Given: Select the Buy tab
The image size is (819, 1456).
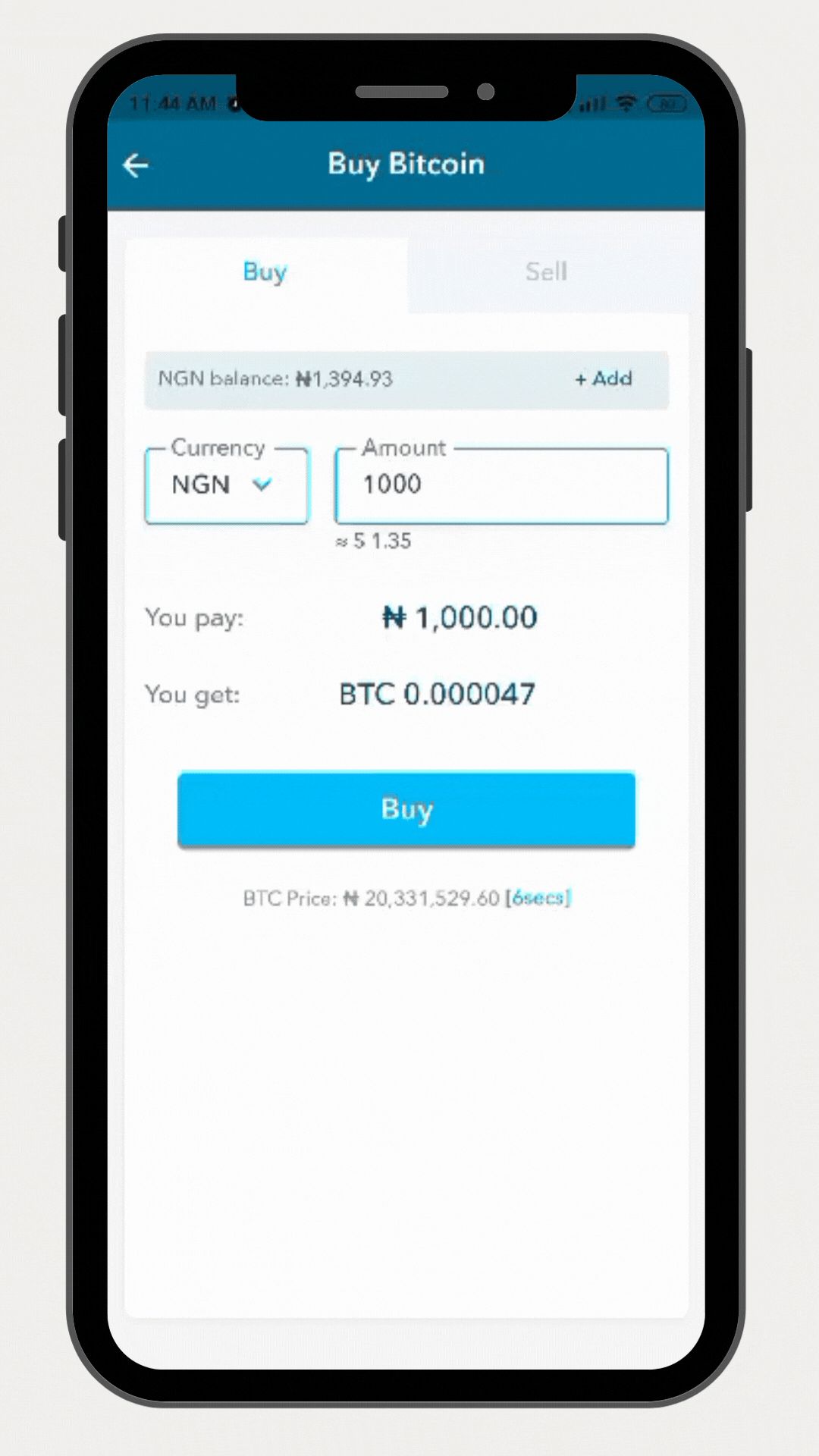Looking at the screenshot, I should 265,272.
